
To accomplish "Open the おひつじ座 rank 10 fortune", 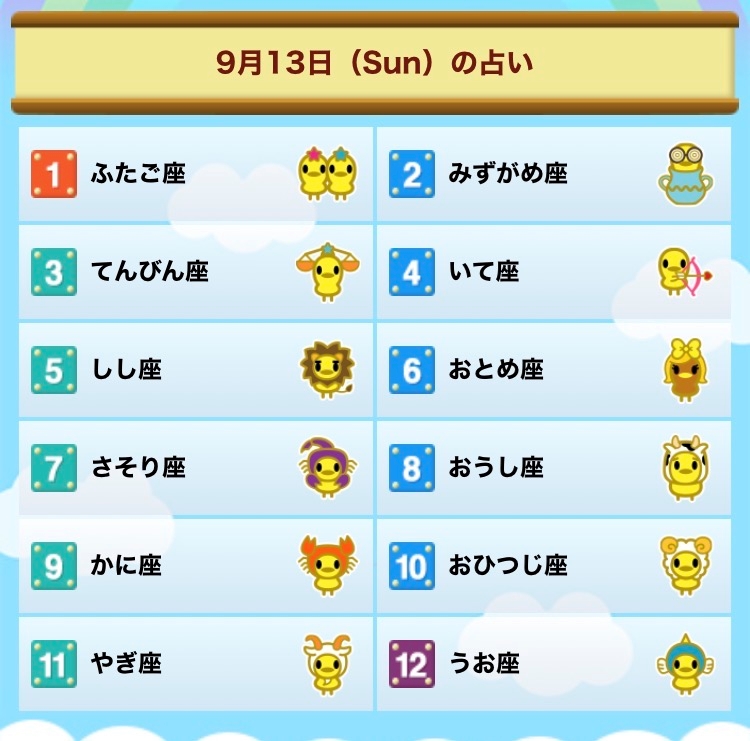I will coord(554,566).
